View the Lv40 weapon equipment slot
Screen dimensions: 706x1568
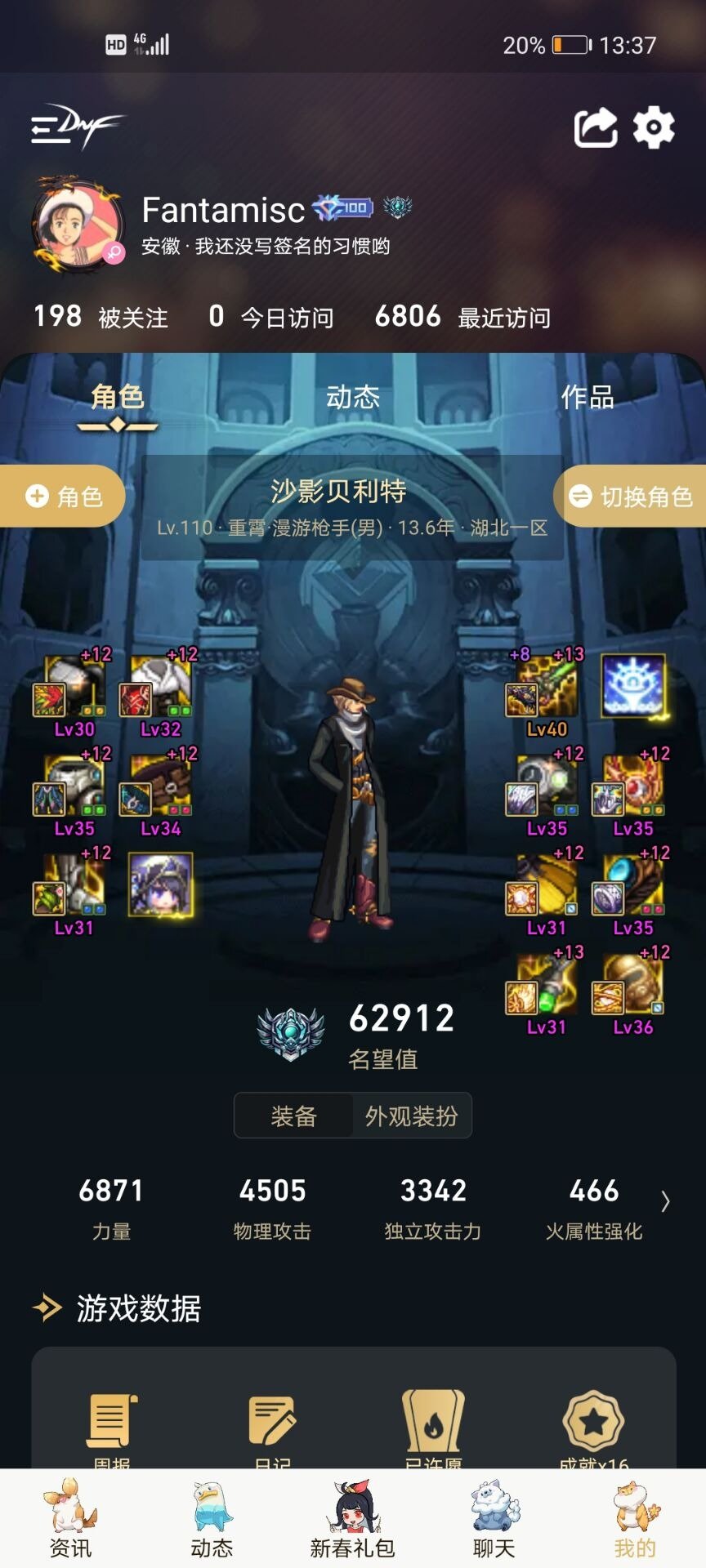tap(546, 692)
